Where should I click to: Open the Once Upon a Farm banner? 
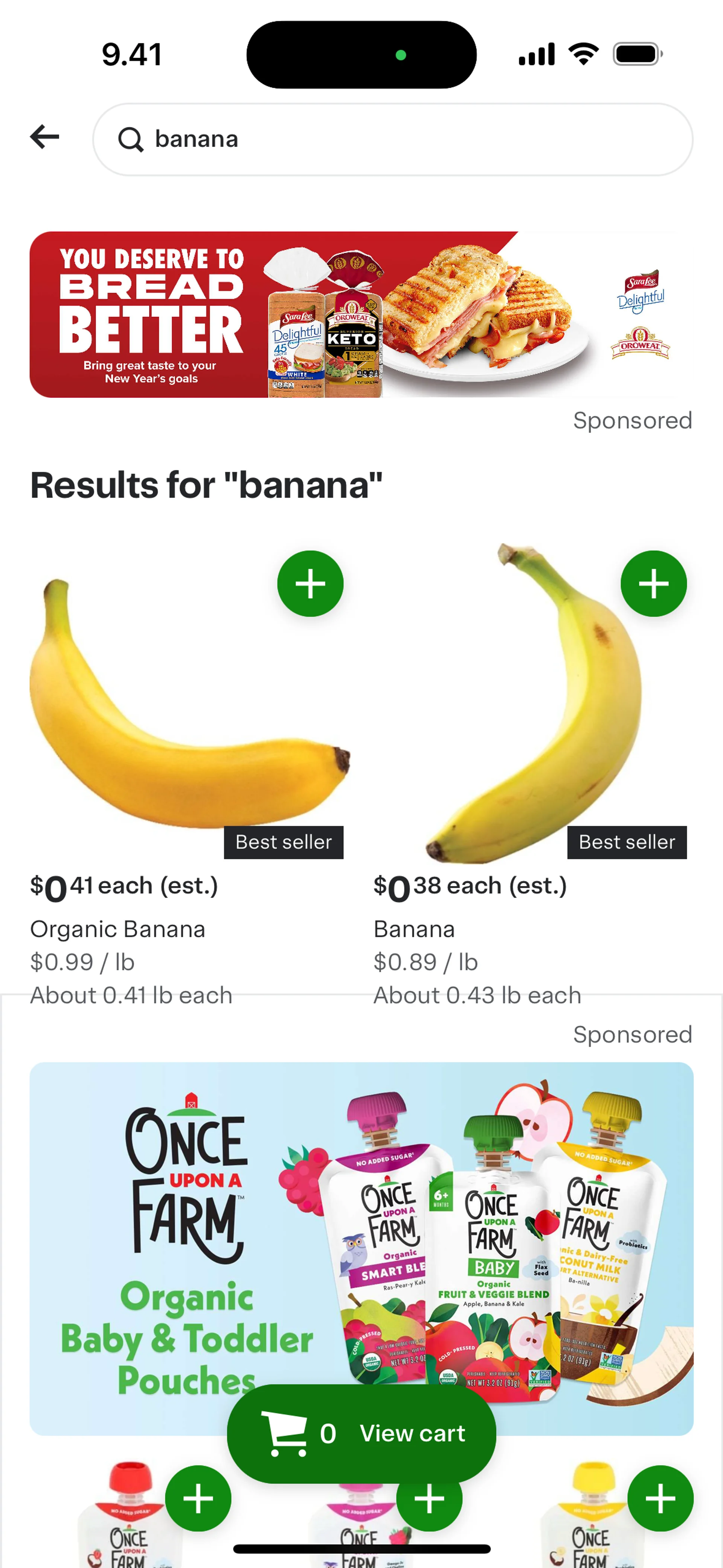[x=361, y=1217]
